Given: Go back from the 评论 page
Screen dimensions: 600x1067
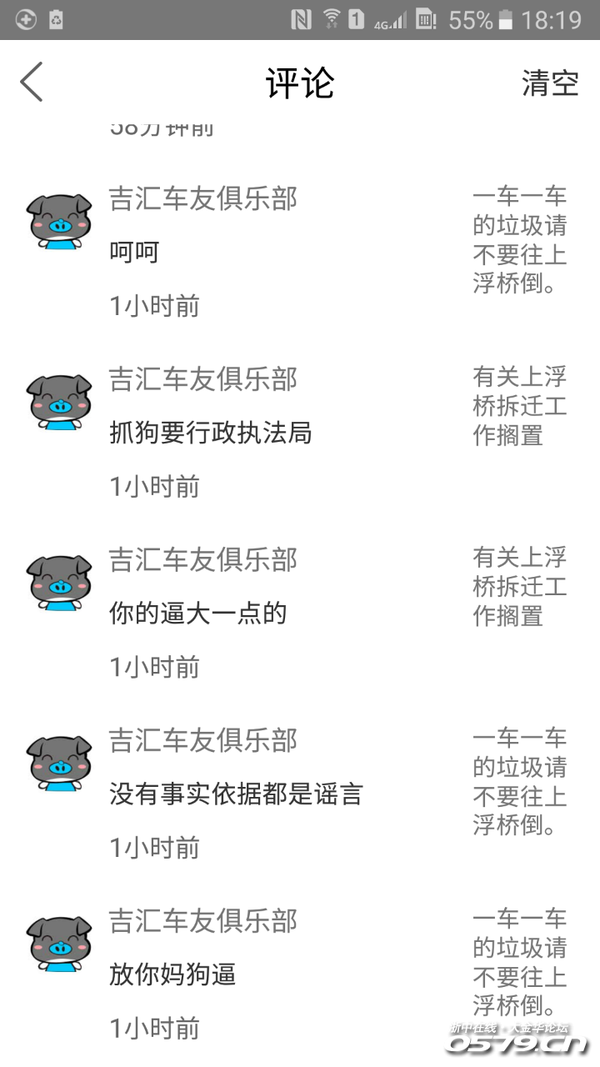Looking at the screenshot, I should pyautogui.click(x=32, y=82).
